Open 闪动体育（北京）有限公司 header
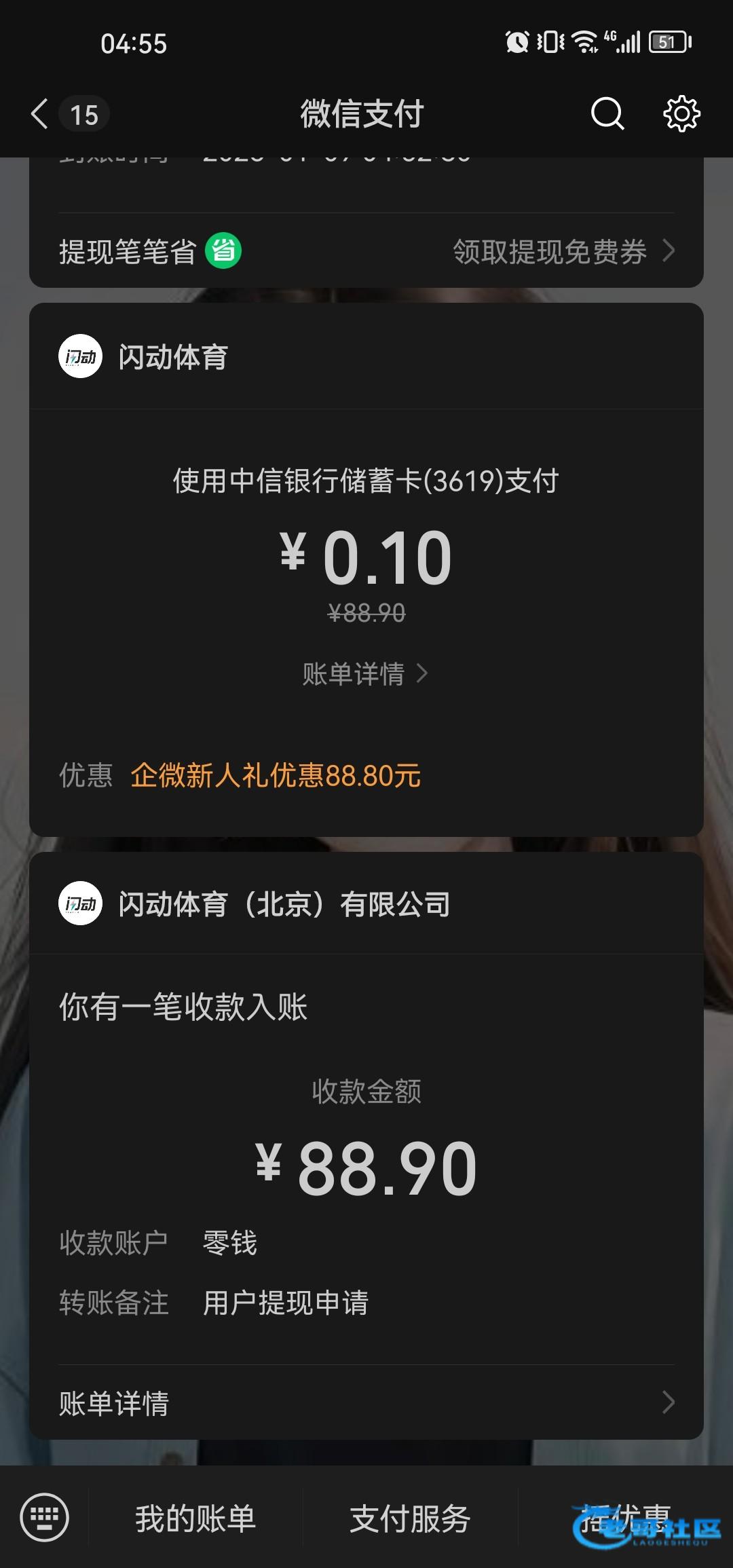Image resolution: width=733 pixels, height=1568 pixels. [284, 903]
